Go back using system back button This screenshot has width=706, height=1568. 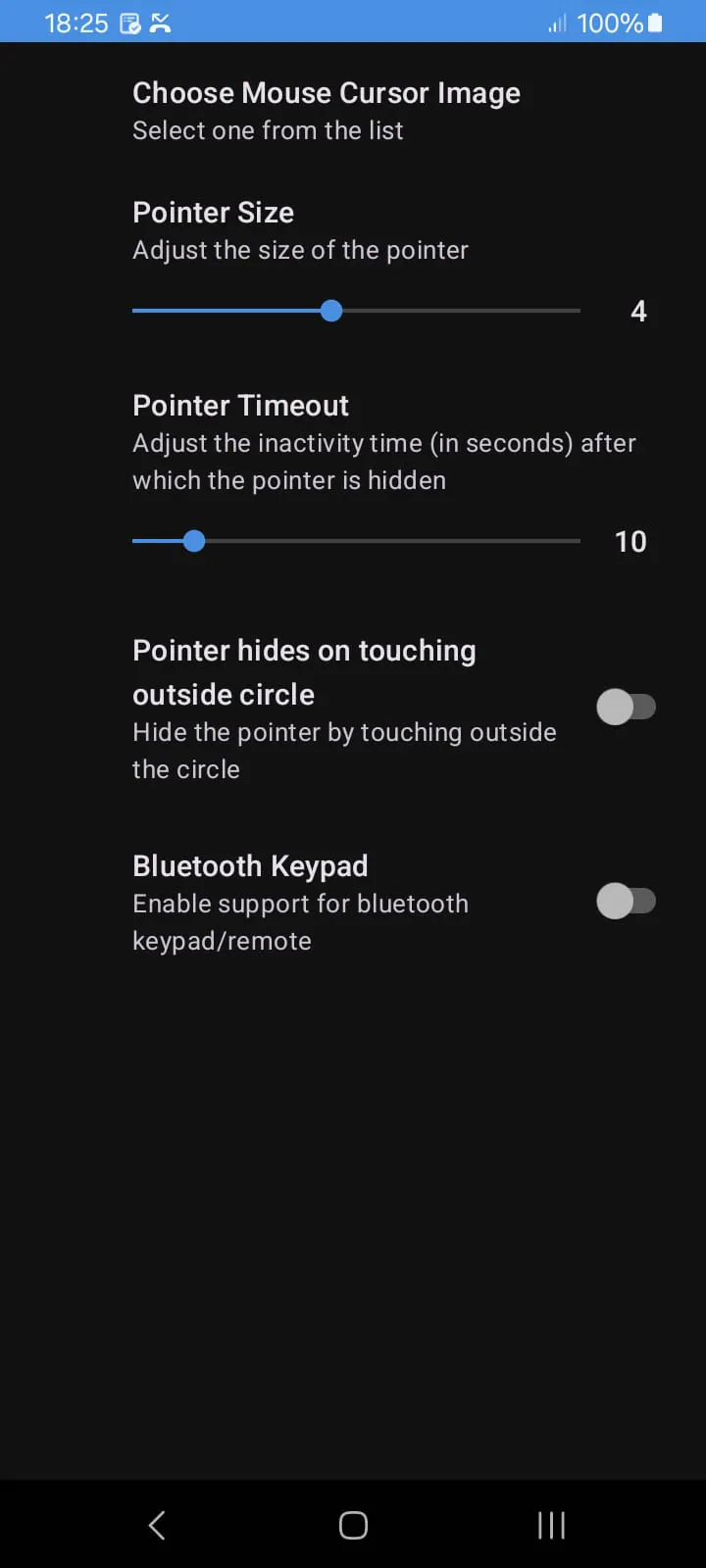pyautogui.click(x=157, y=1525)
